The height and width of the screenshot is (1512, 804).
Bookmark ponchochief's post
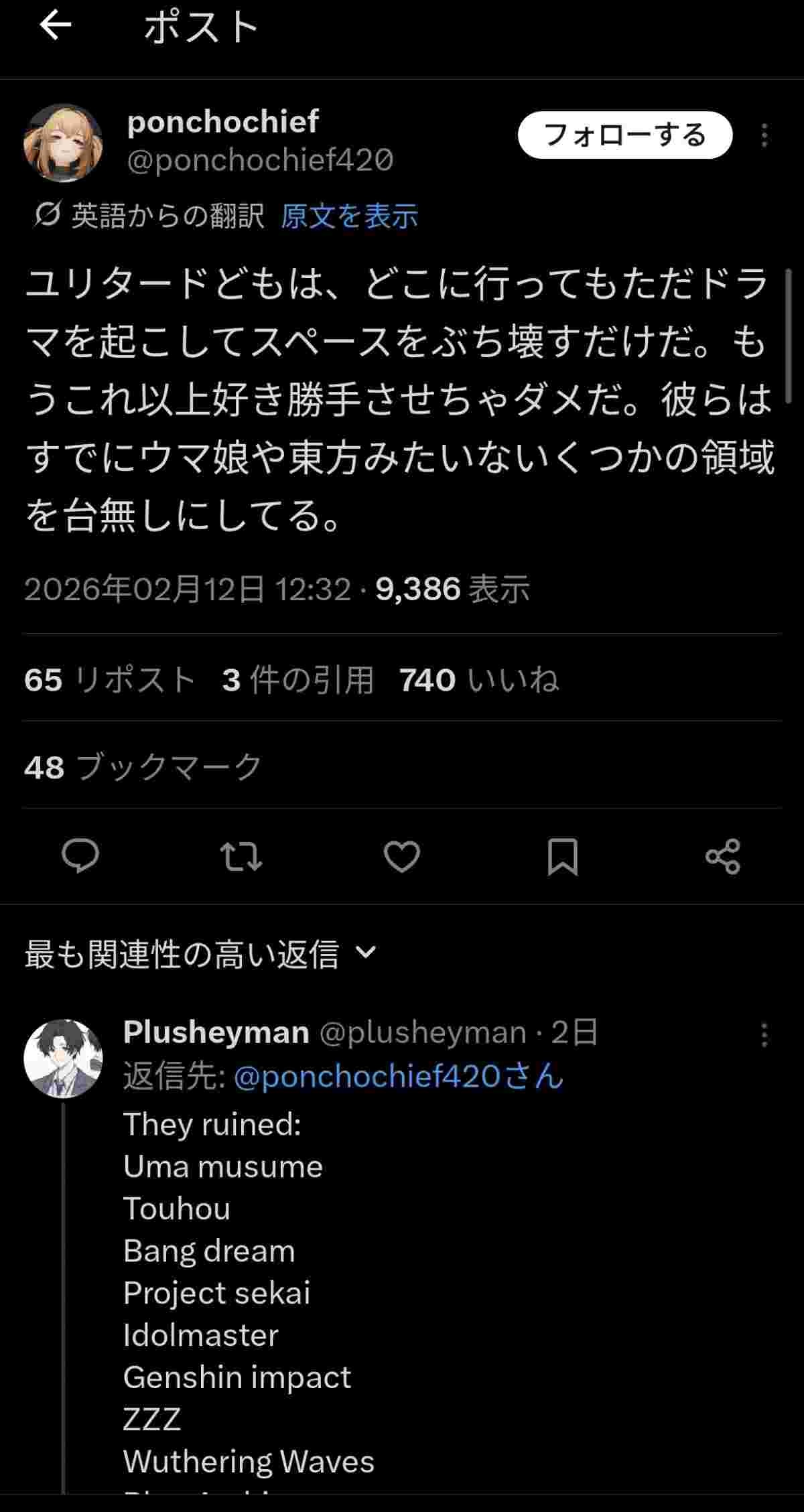[562, 856]
